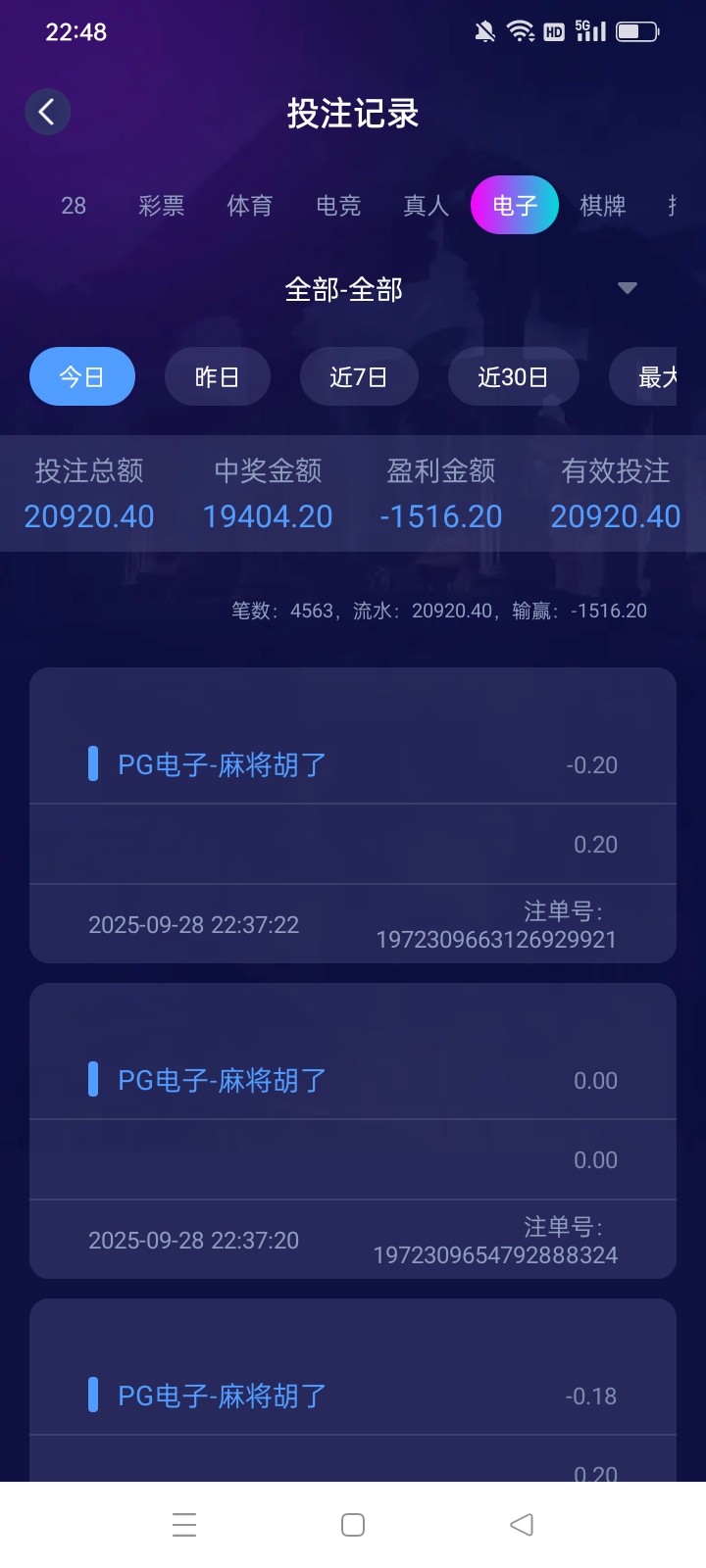706x1568 pixels.
Task: Open the notification mute icon in status bar
Action: tap(483, 31)
